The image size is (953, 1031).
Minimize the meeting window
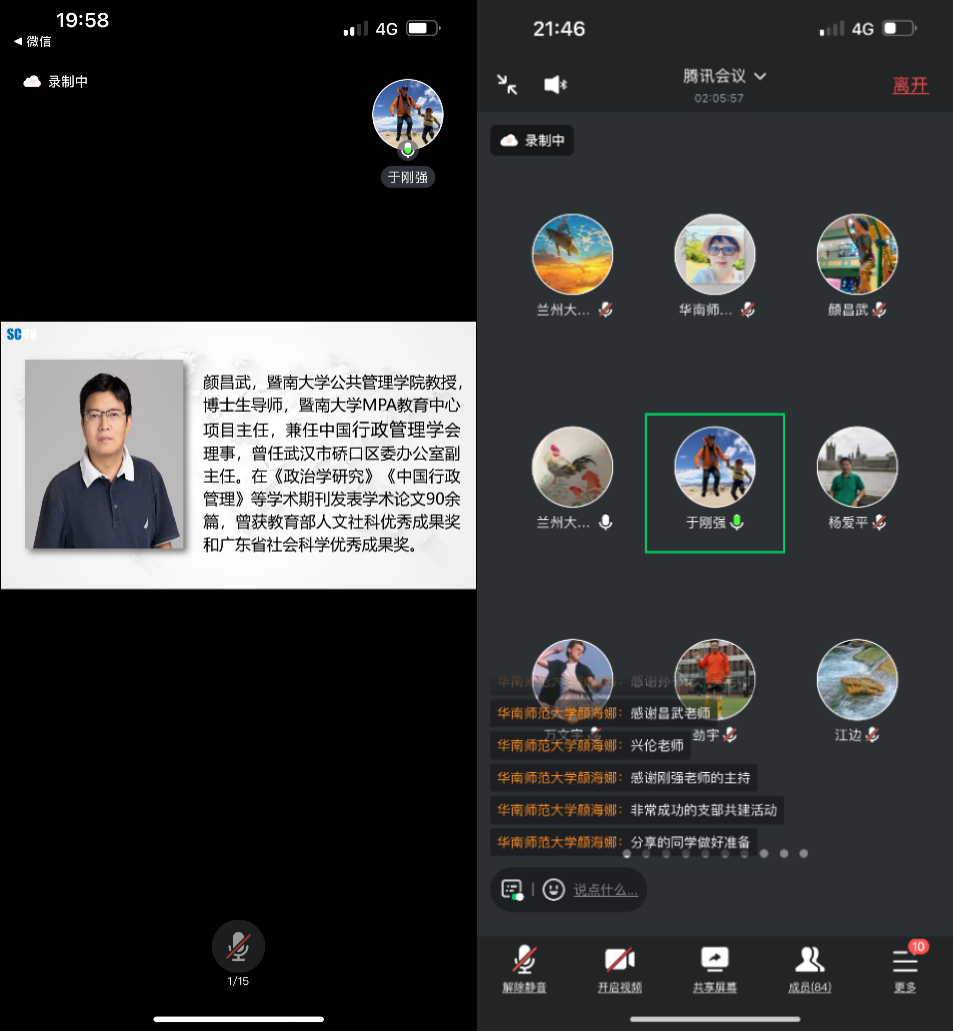coord(508,85)
